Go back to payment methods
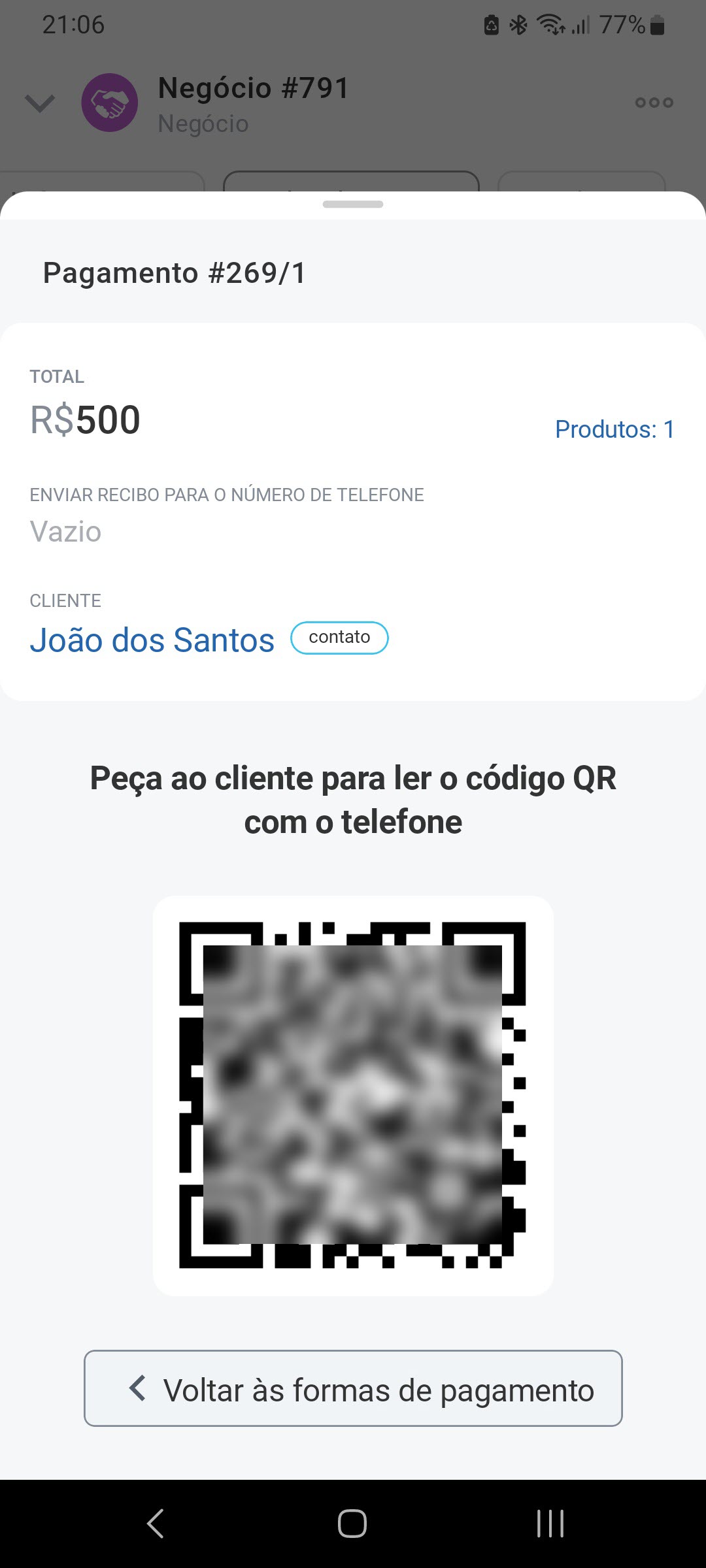Image resolution: width=706 pixels, height=1568 pixels. click(x=353, y=1388)
